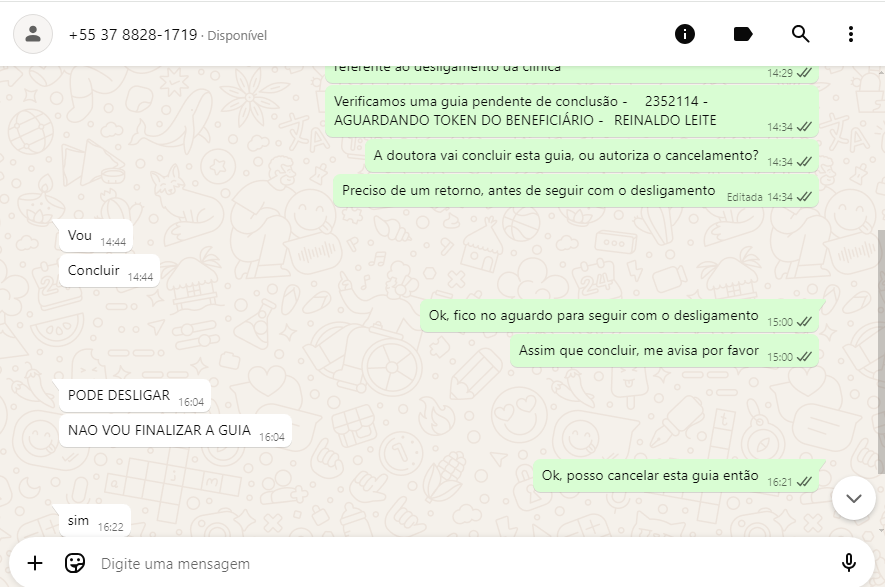Search within this conversation
This screenshot has width=885, height=587.
801,34
